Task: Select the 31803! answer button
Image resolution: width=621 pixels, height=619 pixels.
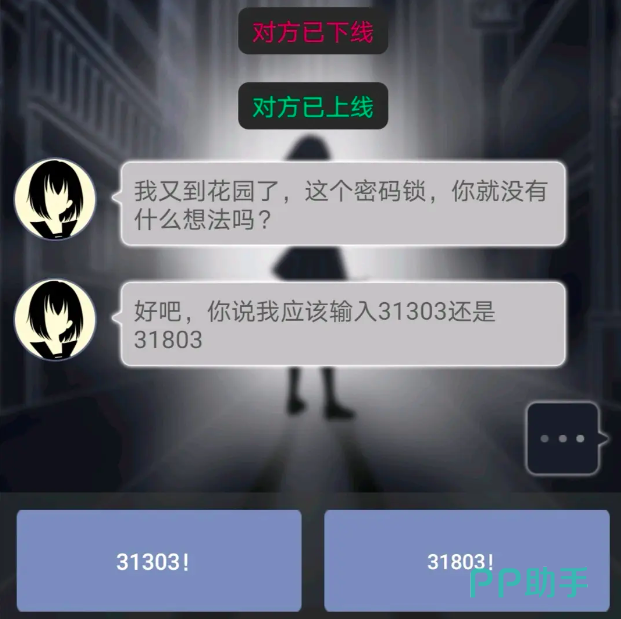Action: (x=466, y=560)
